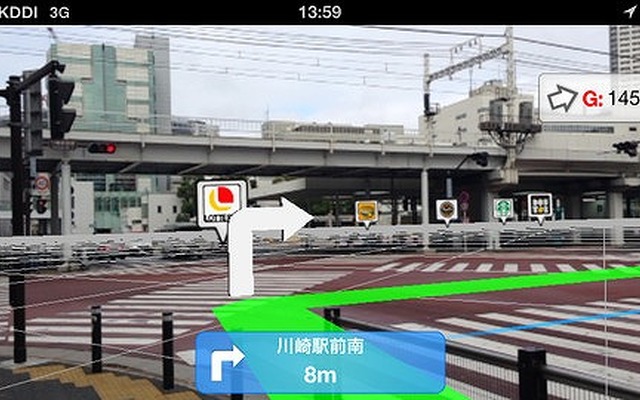Open the brown round cafe marker
640x400 pixels.
(446, 209)
